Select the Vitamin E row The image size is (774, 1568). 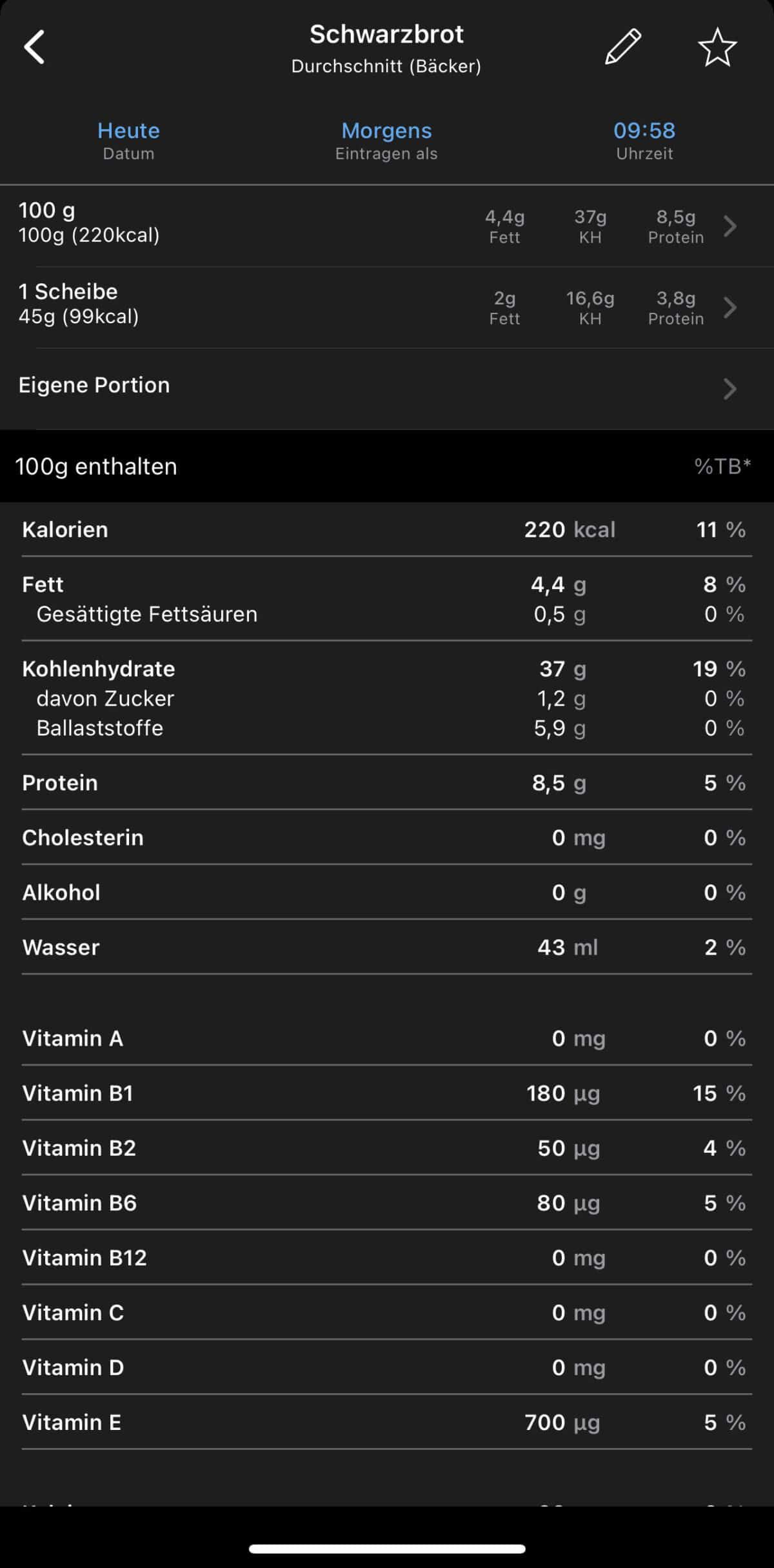pyautogui.click(x=387, y=1422)
